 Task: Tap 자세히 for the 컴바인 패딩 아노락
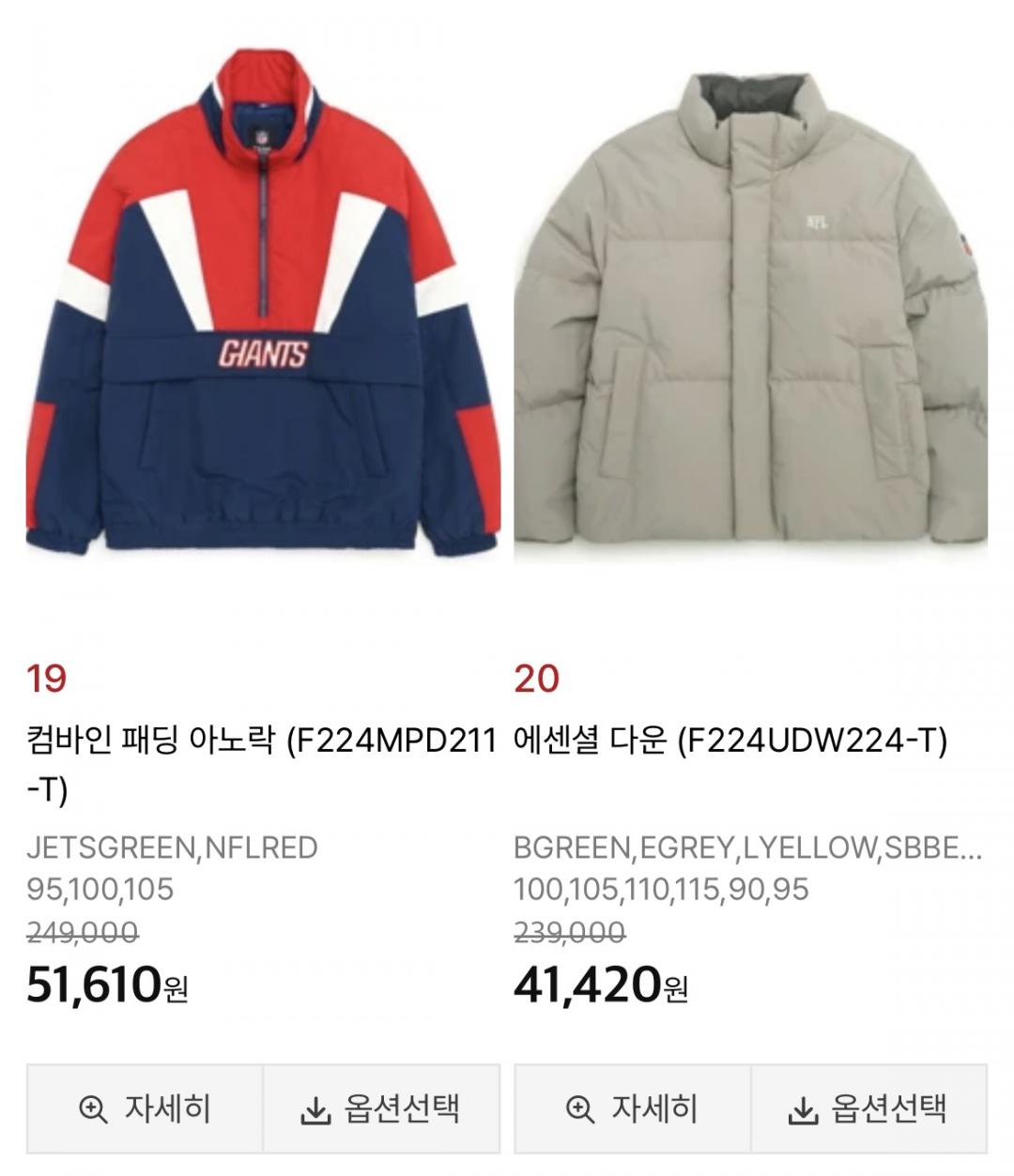[145, 1109]
